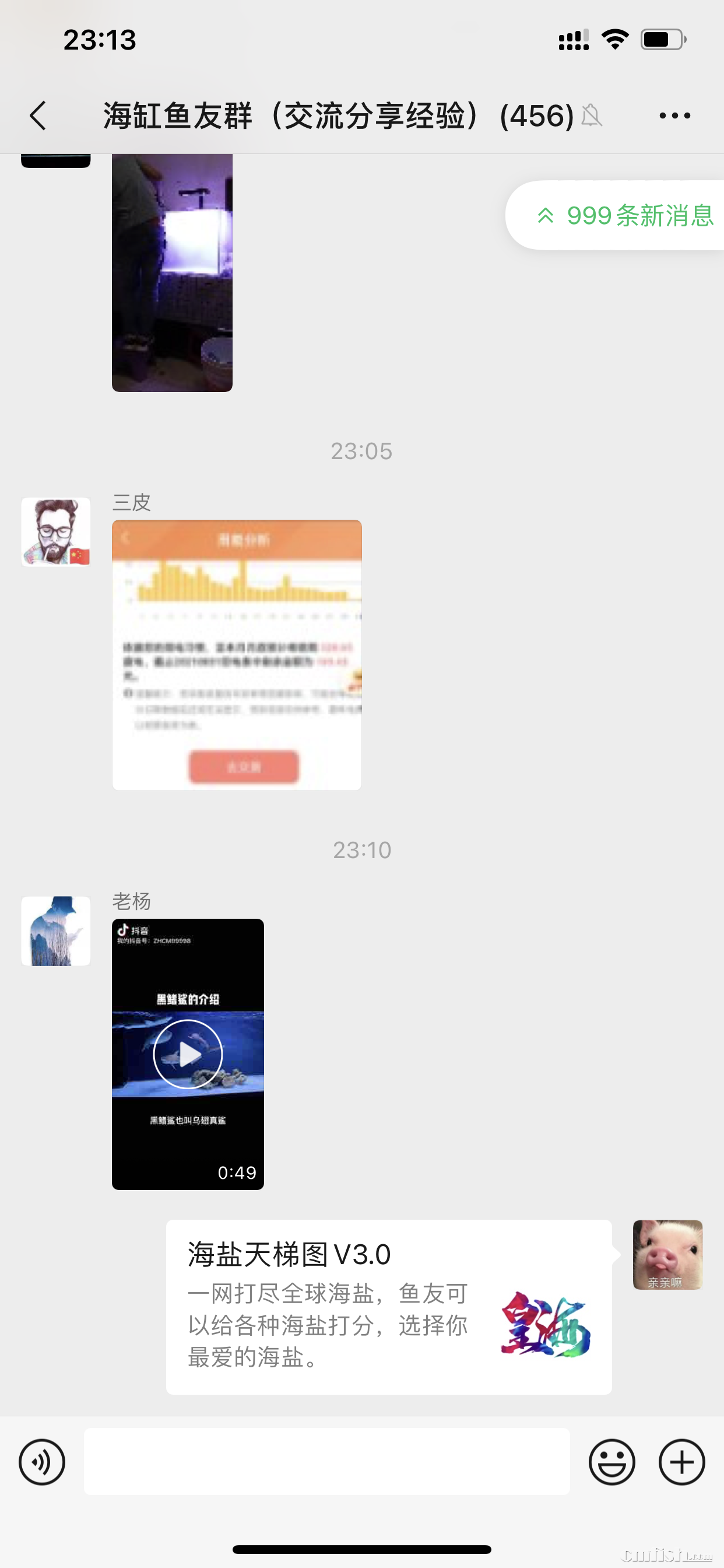This screenshot has height=1568, width=724.
Task: Open the group chat options menu
Action: 674,116
